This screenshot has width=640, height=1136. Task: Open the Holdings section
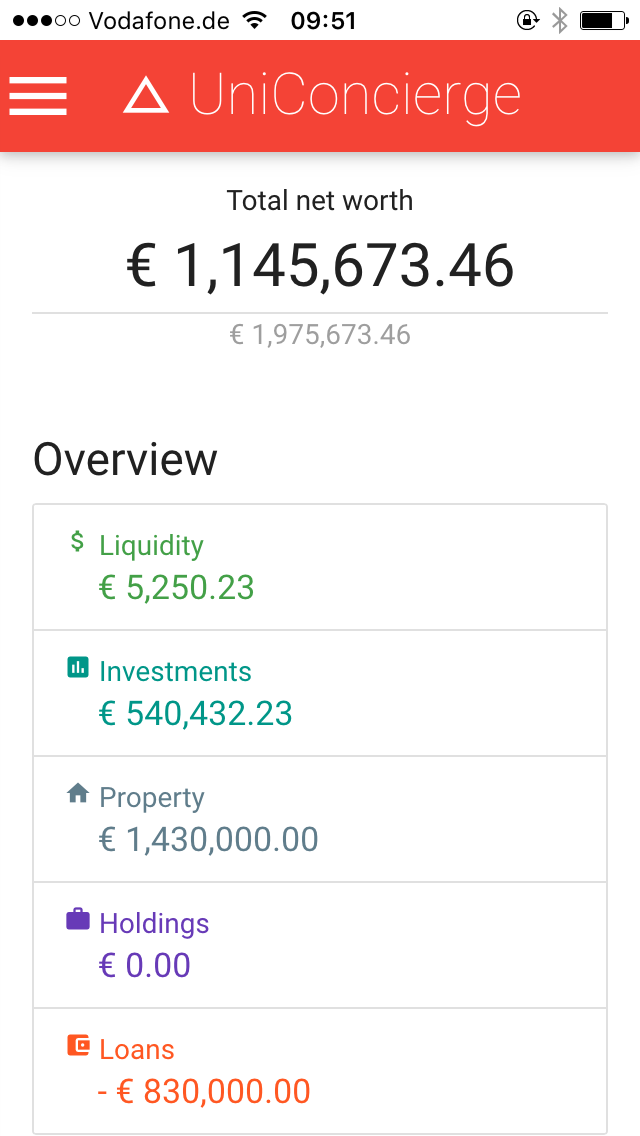[320, 945]
